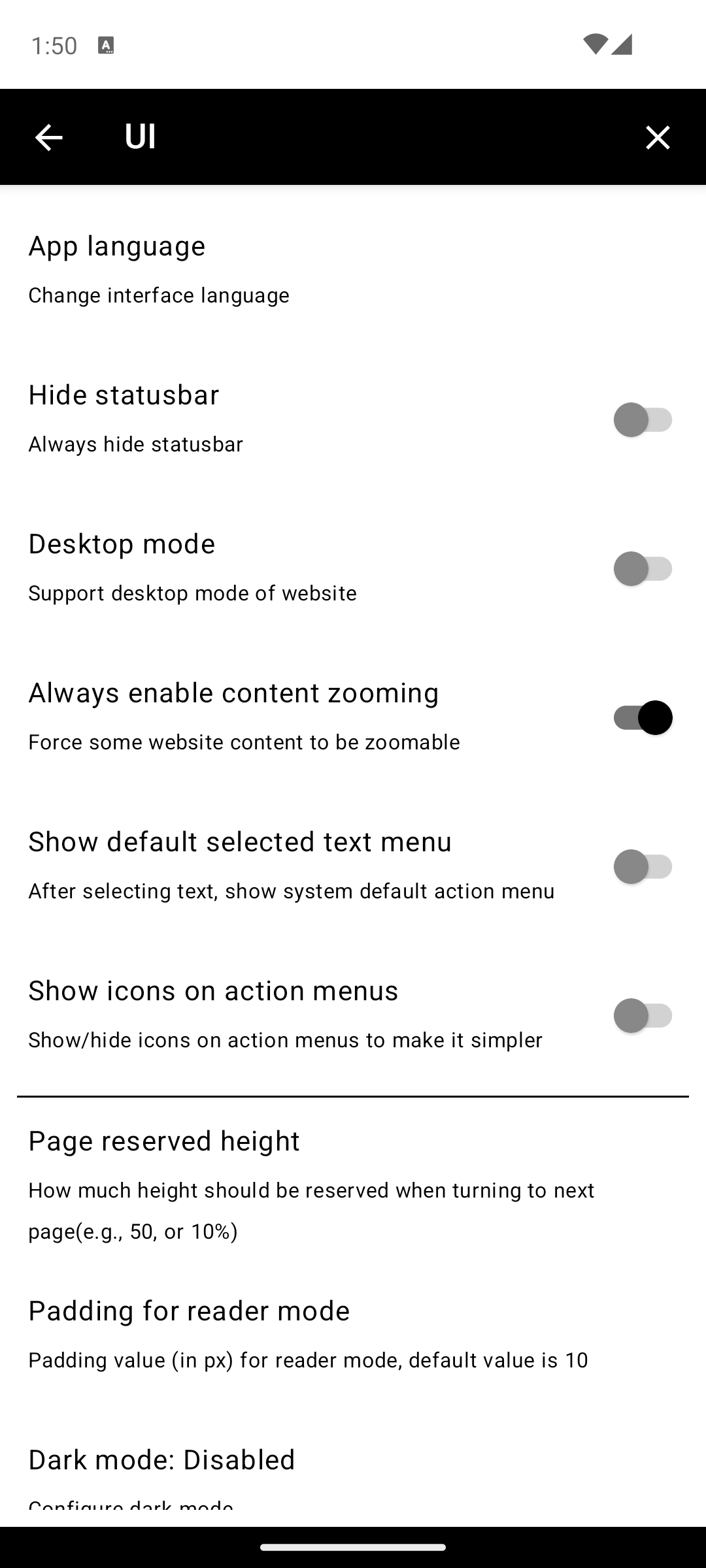Go back from UI settings
This screenshot has height=1568, width=706.
(48, 137)
